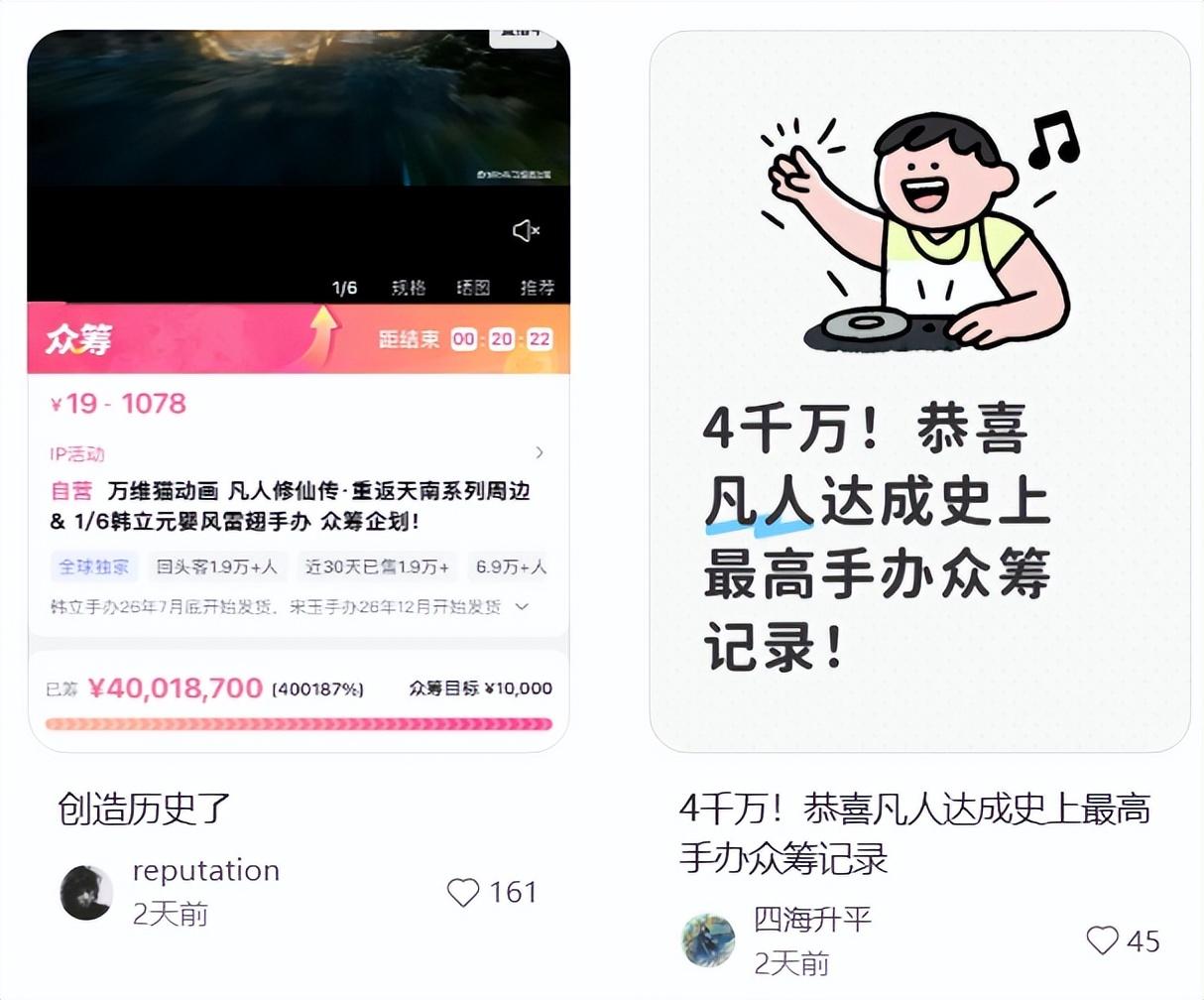
Task: Open reputation's profile avatar
Action: coord(86,892)
